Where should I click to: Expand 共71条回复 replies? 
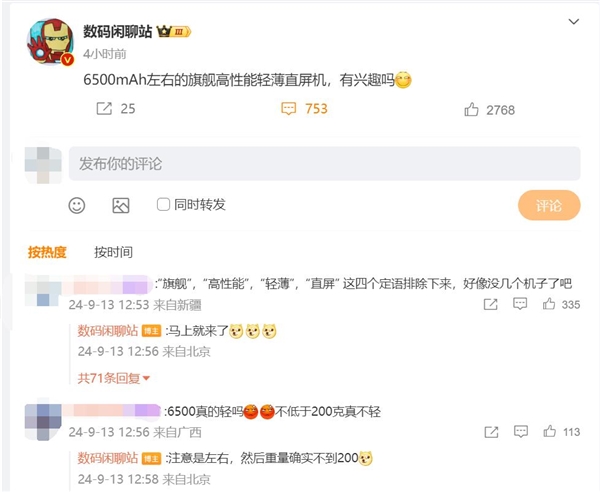pyautogui.click(x=114, y=378)
